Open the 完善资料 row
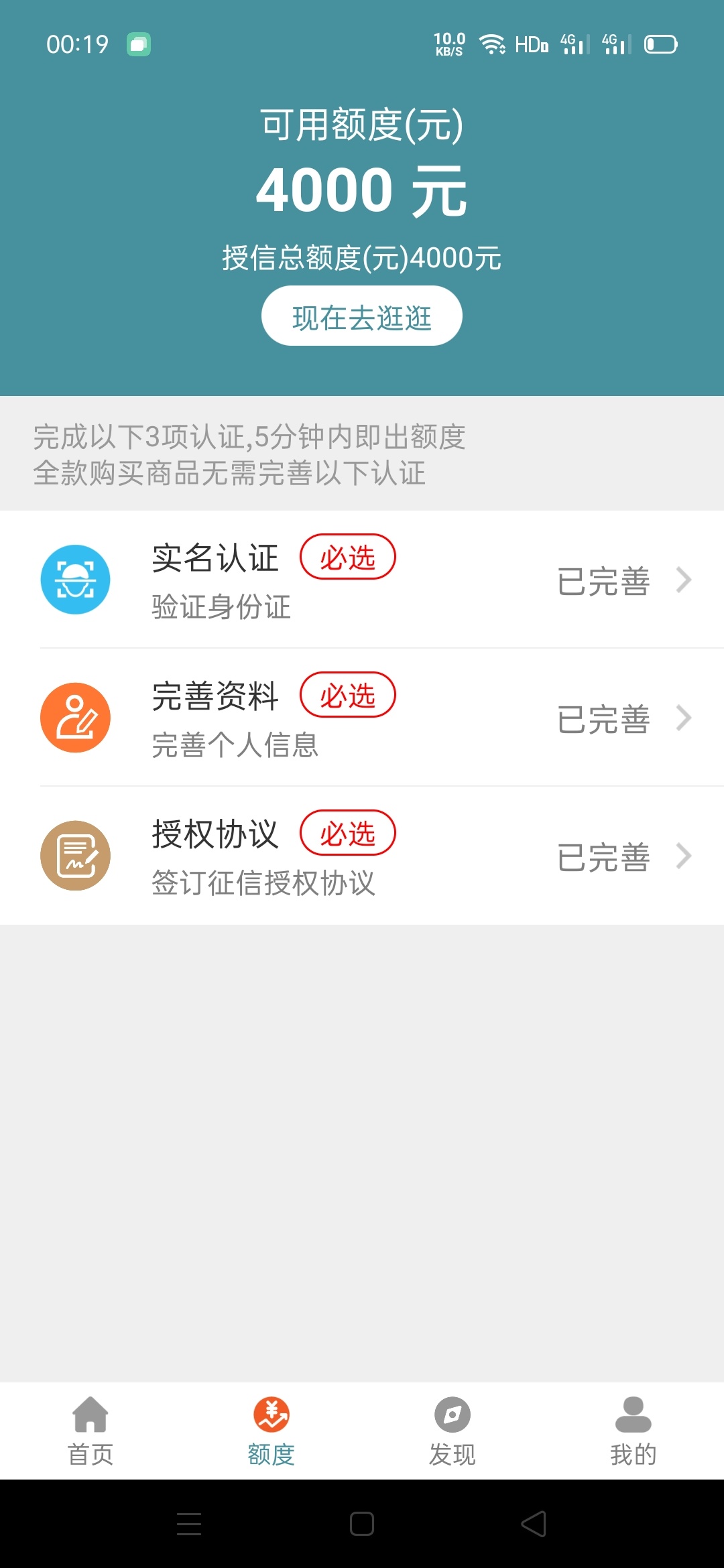 pyautogui.click(x=362, y=718)
